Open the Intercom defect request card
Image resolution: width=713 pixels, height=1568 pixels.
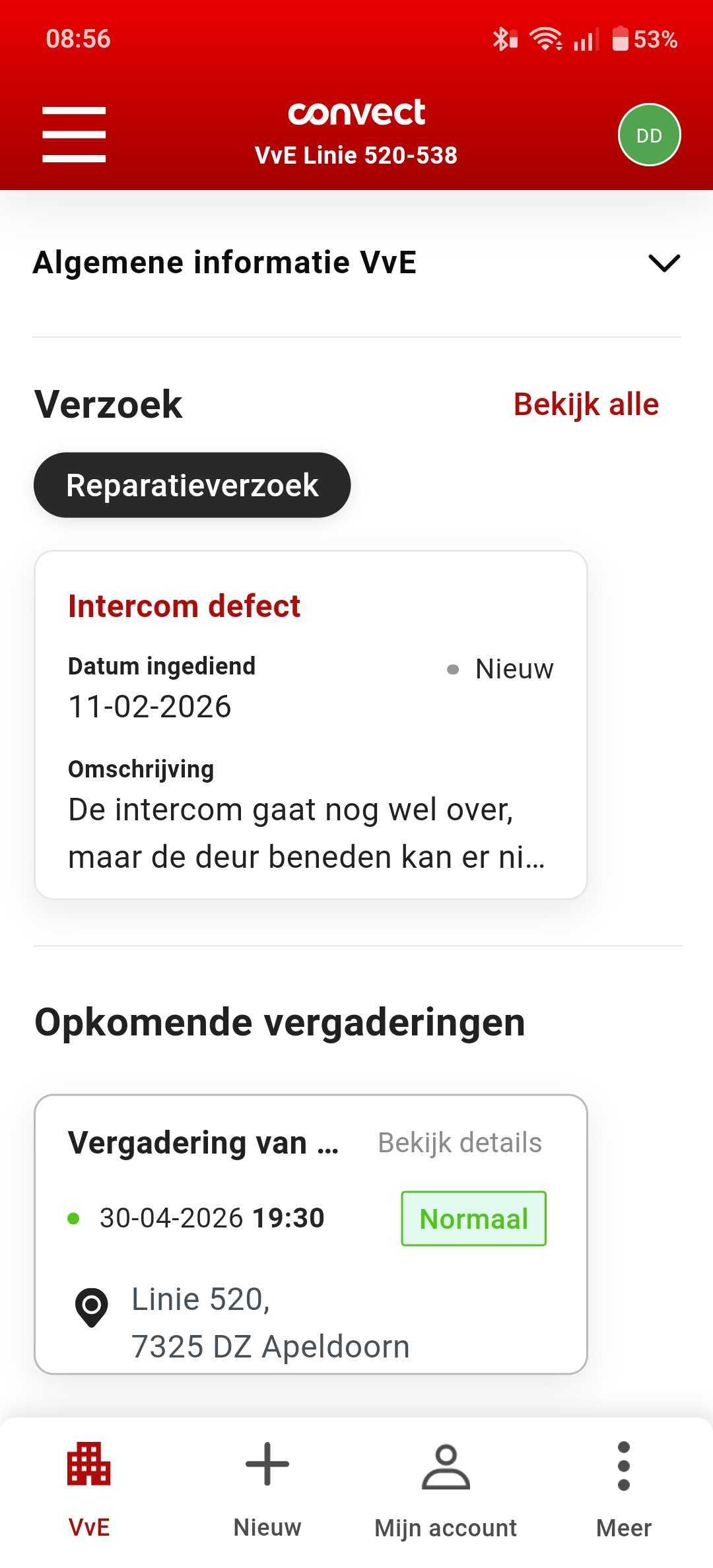[x=310, y=725]
